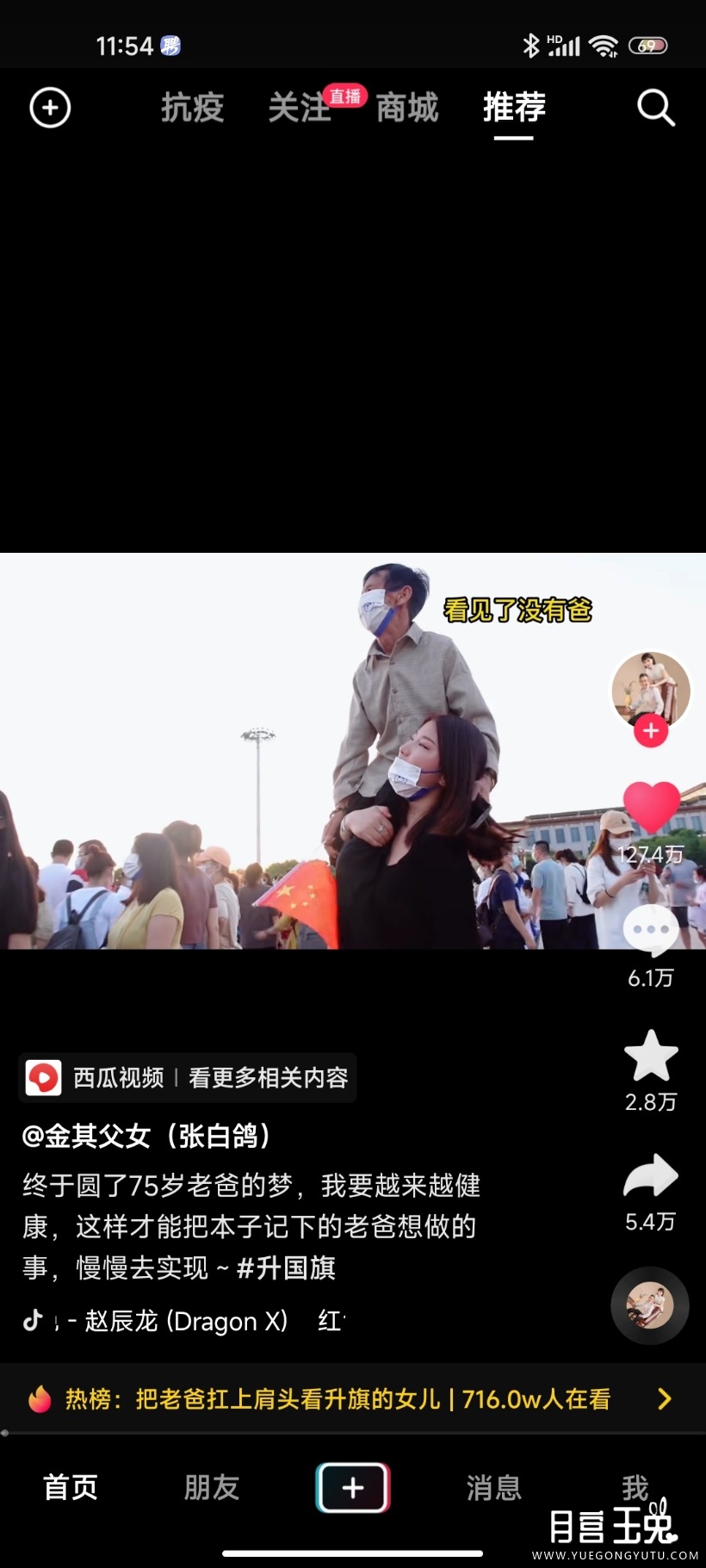Open the camera with top-left plus icon
Image resolution: width=706 pixels, height=1568 pixels.
pos(50,108)
